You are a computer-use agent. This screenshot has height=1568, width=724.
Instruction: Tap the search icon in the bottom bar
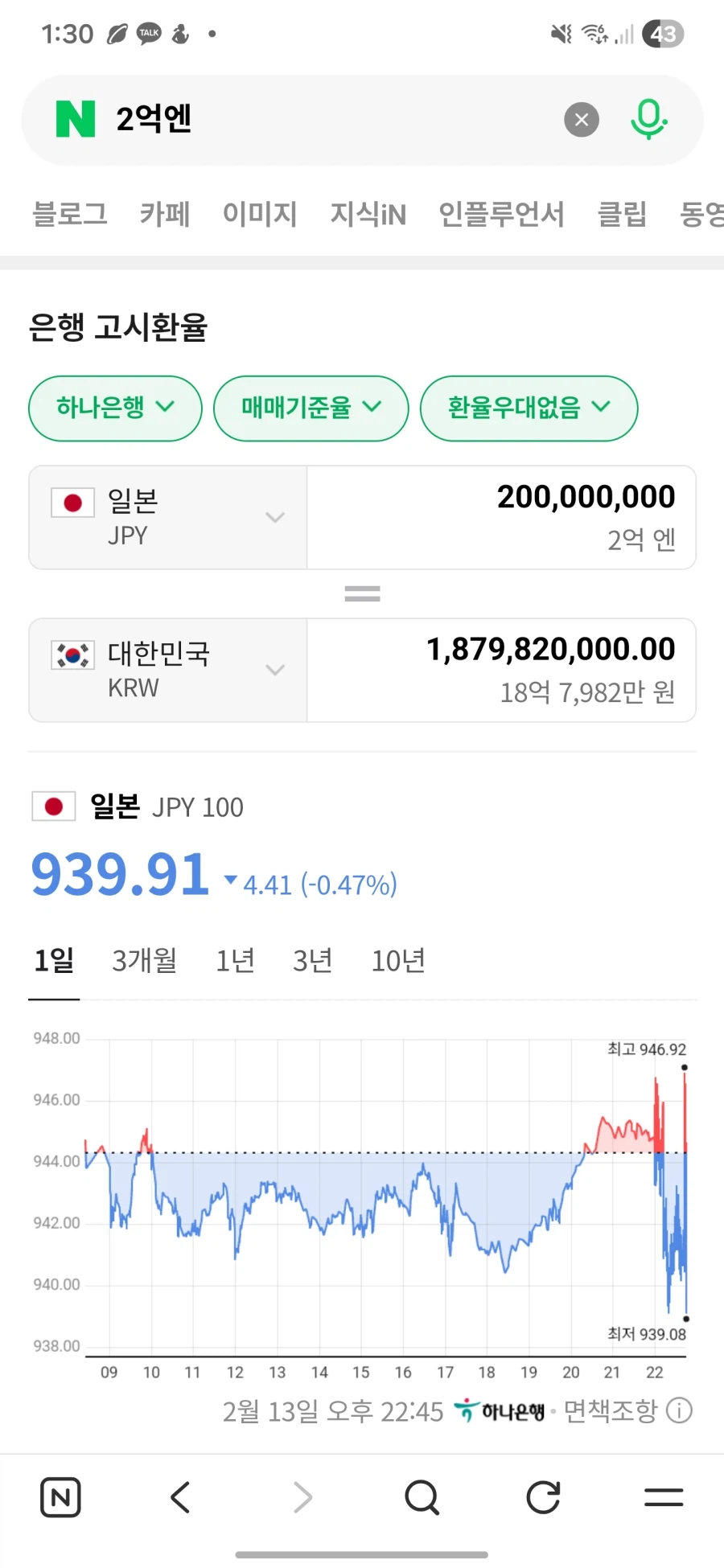coord(422,1497)
